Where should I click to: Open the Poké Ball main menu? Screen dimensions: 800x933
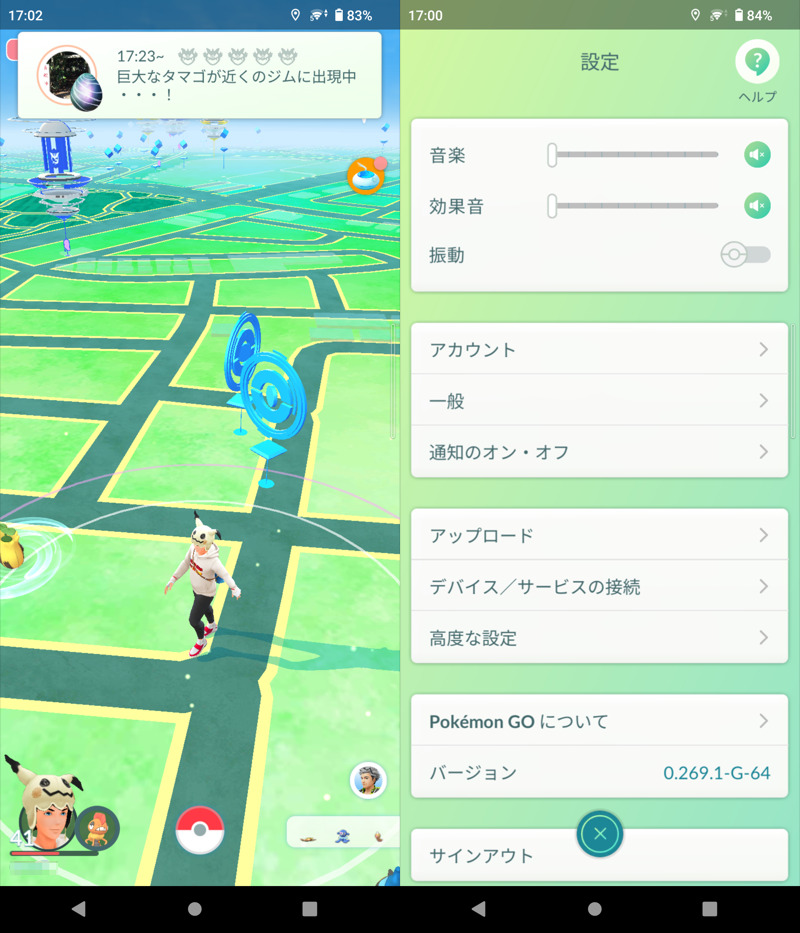[200, 829]
